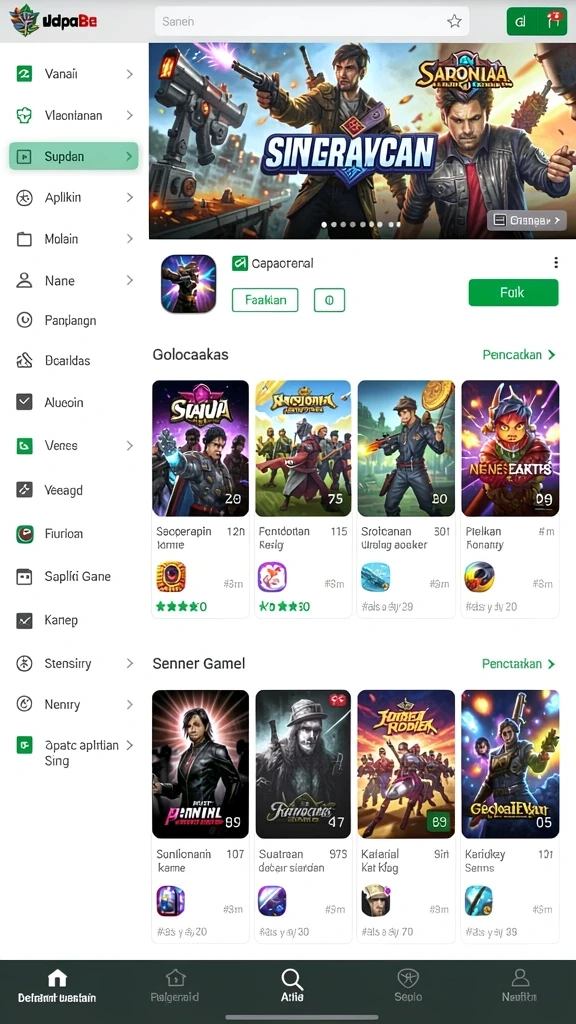Tap the Faakian outlined button
The height and width of the screenshot is (1024, 576).
265,300
